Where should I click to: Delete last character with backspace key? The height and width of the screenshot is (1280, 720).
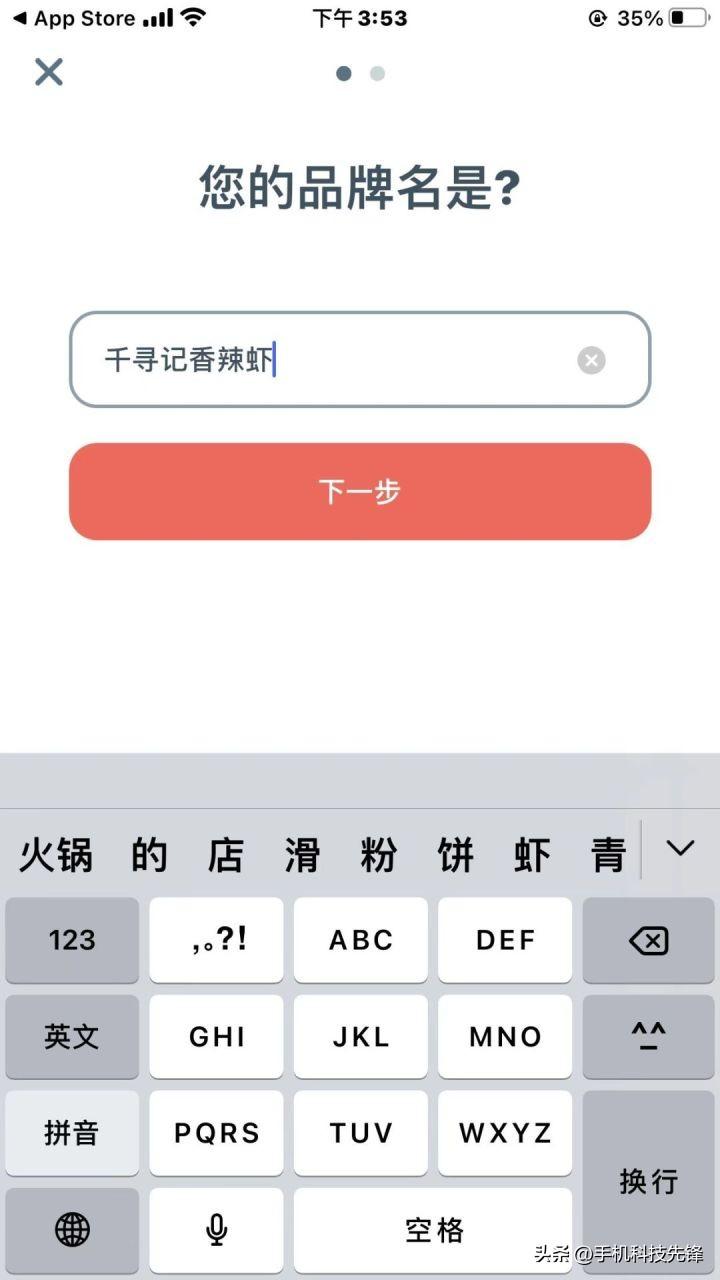click(649, 940)
